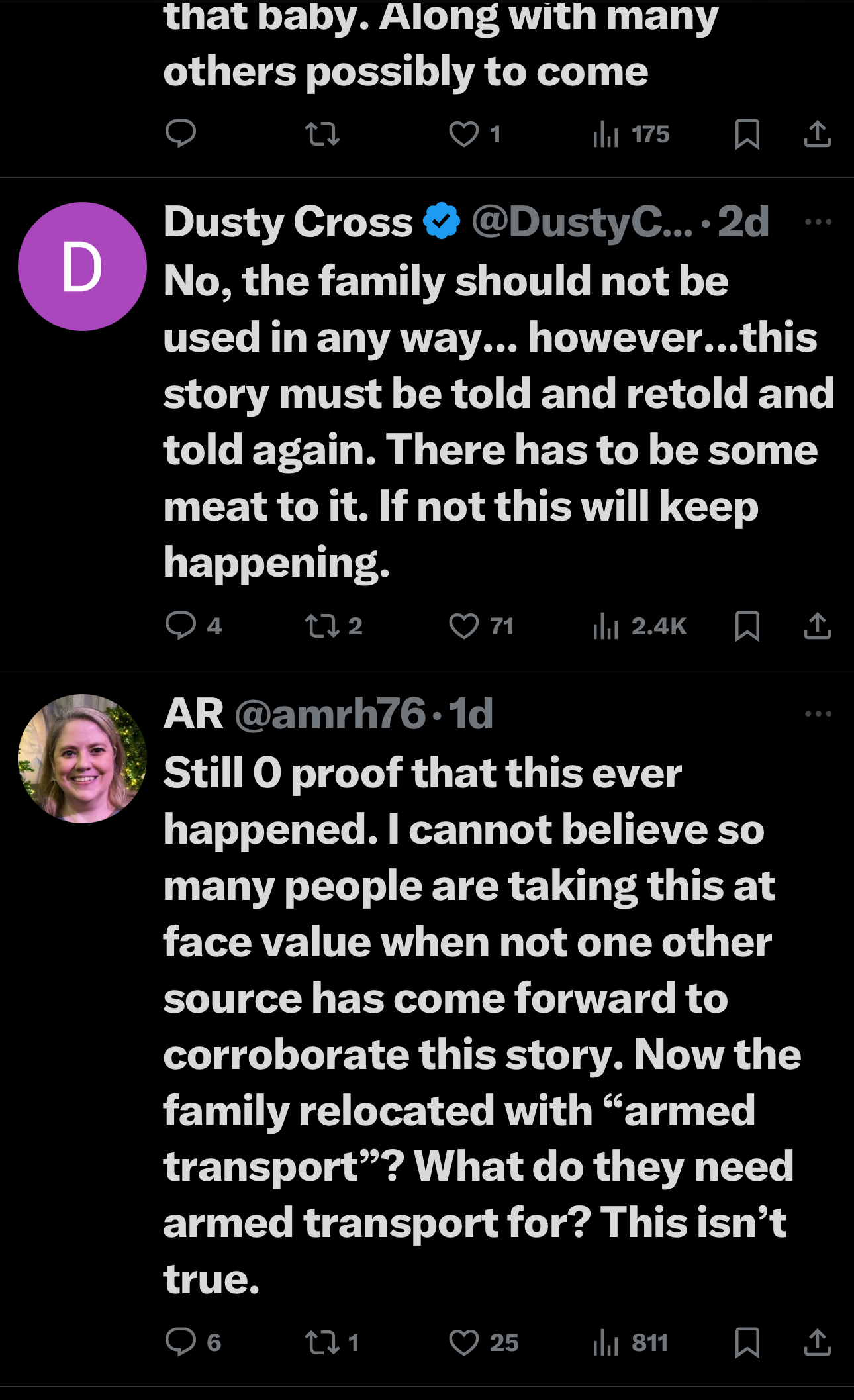Open more options on AR's tweet

click(818, 714)
